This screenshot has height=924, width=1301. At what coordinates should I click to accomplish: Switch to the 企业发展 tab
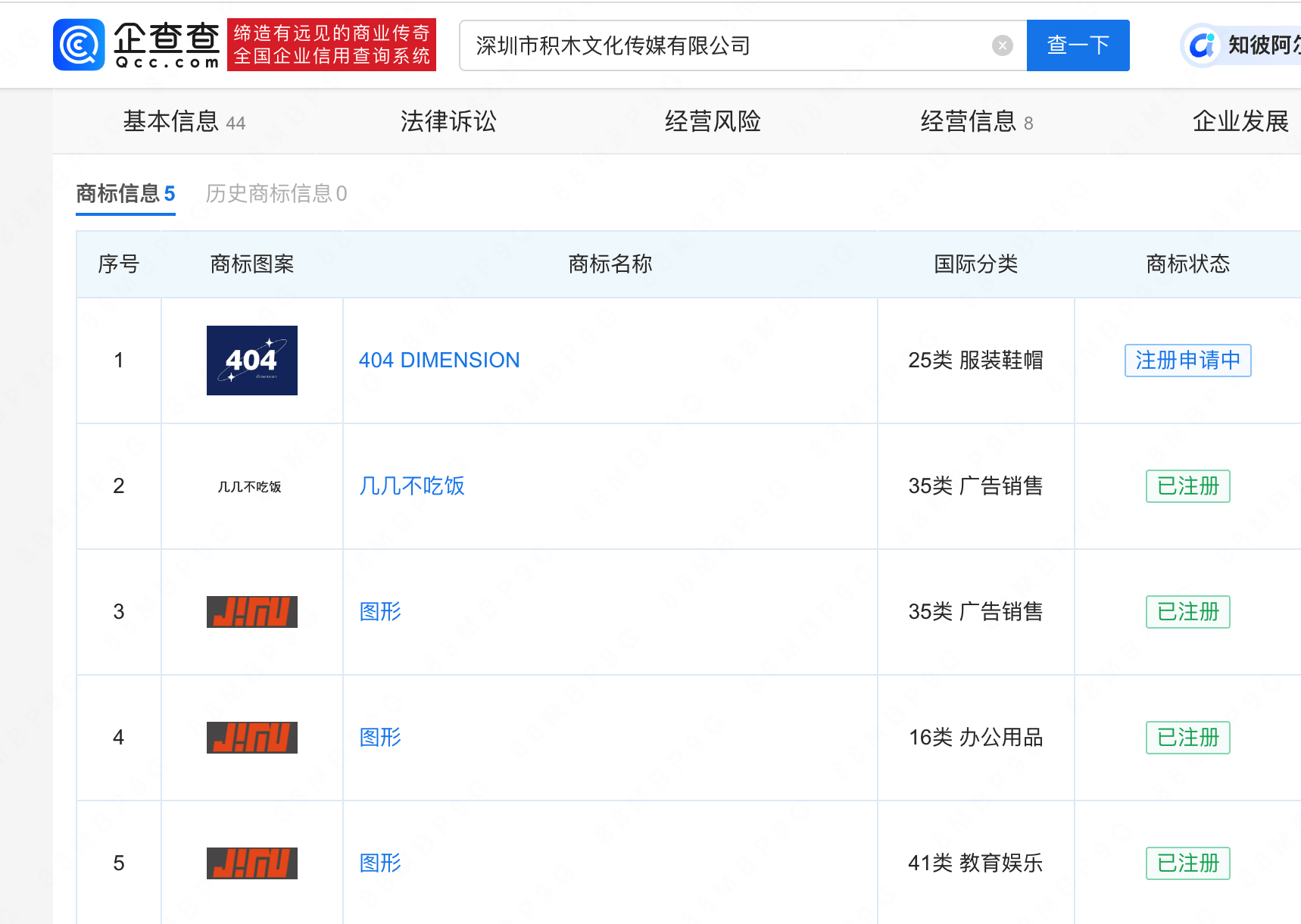coord(1240,121)
